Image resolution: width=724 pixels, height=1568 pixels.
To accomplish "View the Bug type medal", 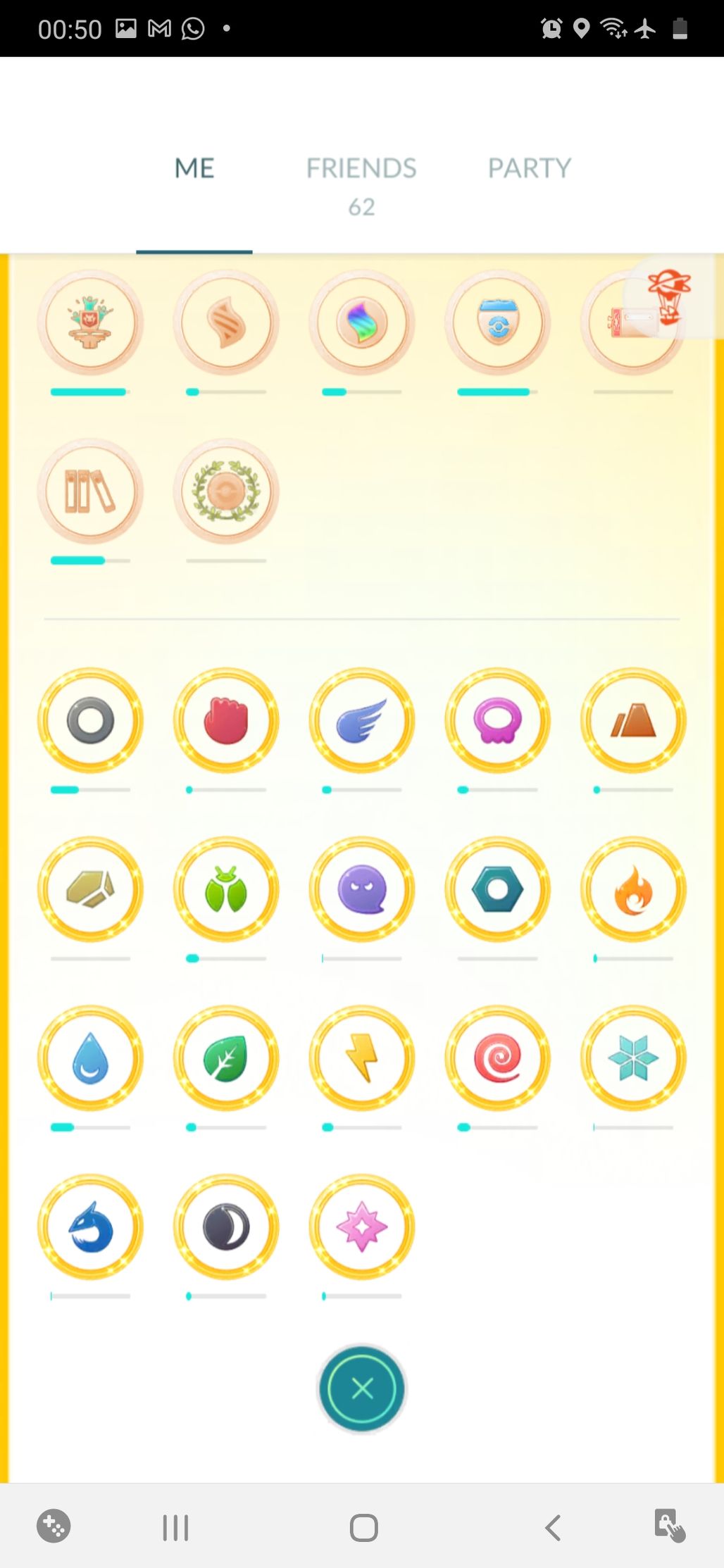I will pyautogui.click(x=226, y=890).
